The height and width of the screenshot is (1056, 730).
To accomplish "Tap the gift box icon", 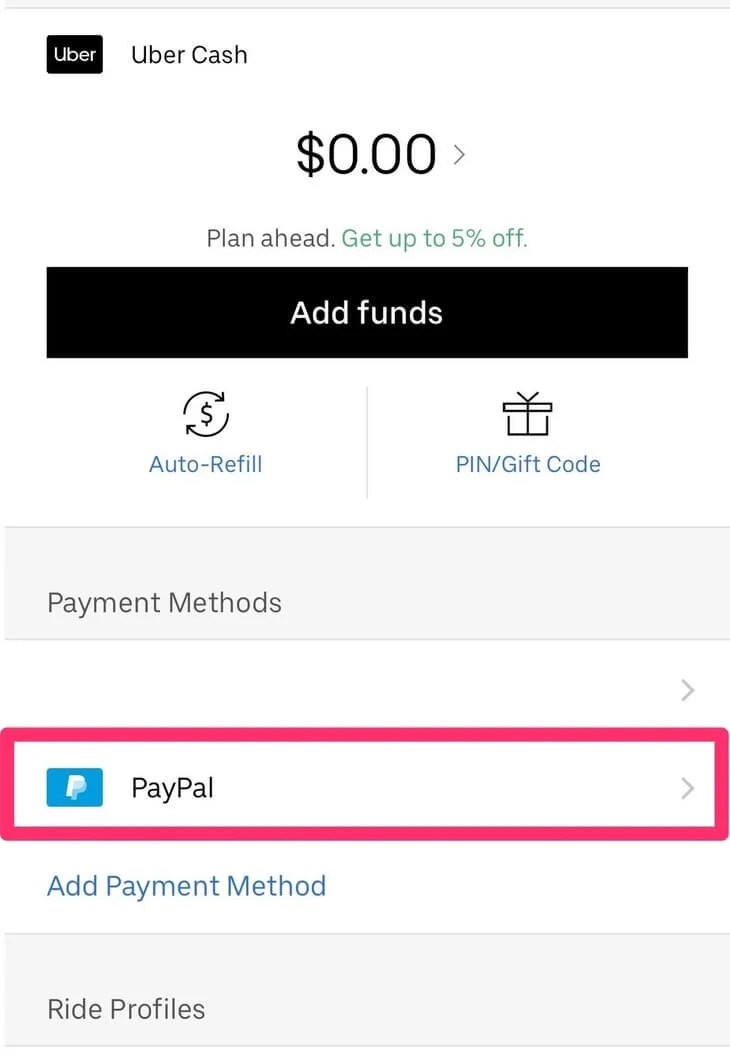I will (528, 413).
